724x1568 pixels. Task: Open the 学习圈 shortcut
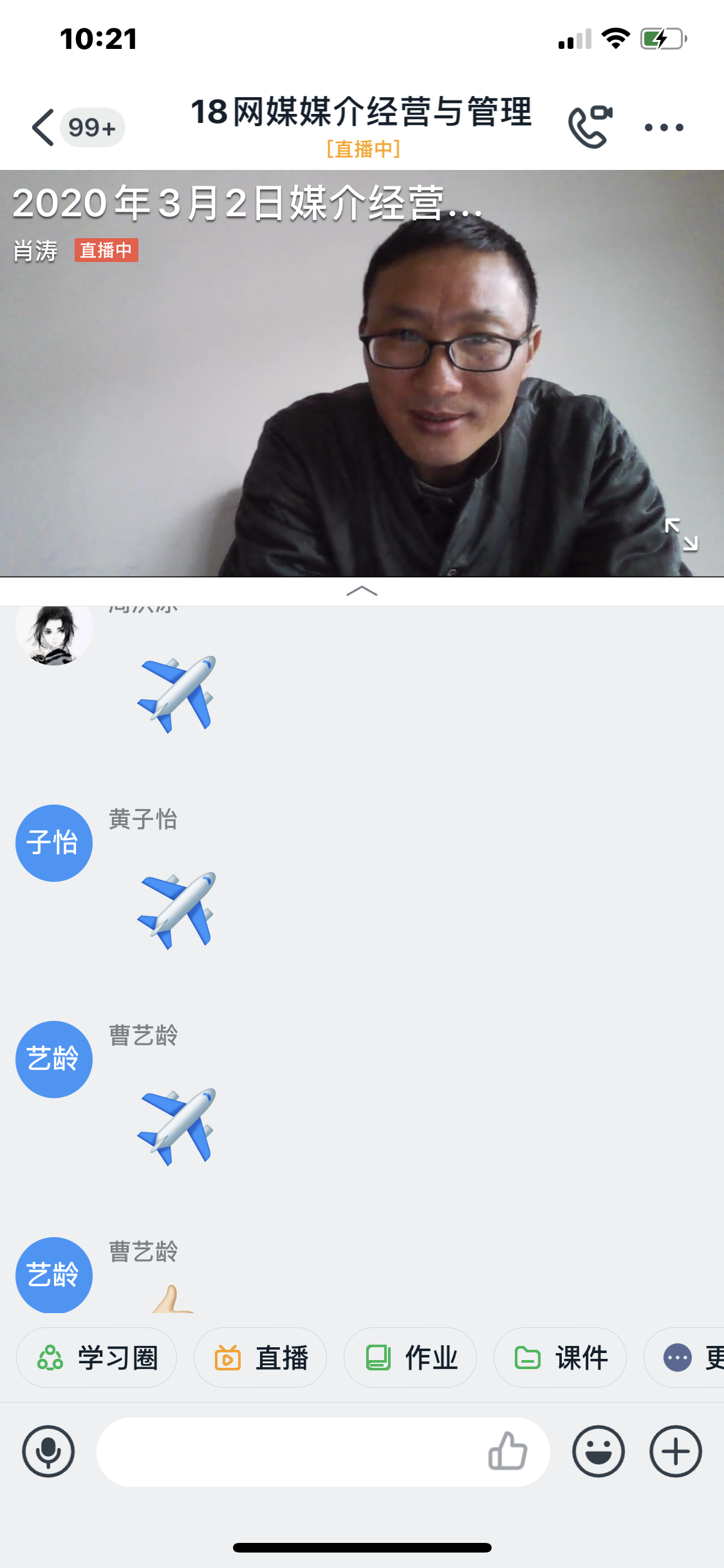tap(97, 1358)
